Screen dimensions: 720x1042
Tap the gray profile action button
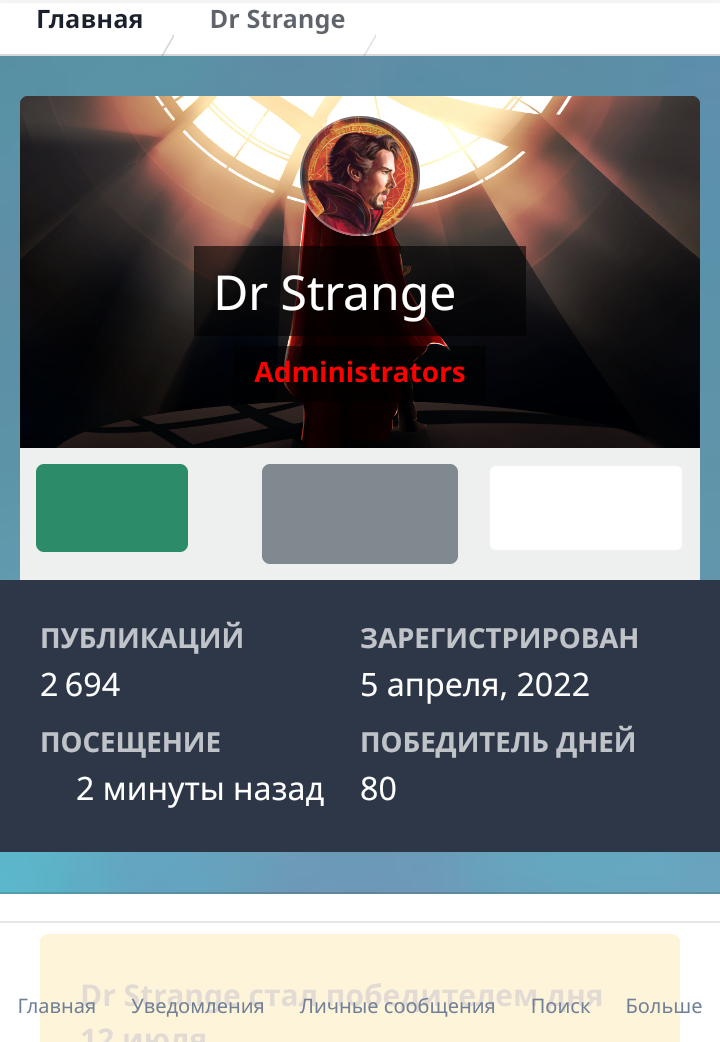click(x=360, y=514)
